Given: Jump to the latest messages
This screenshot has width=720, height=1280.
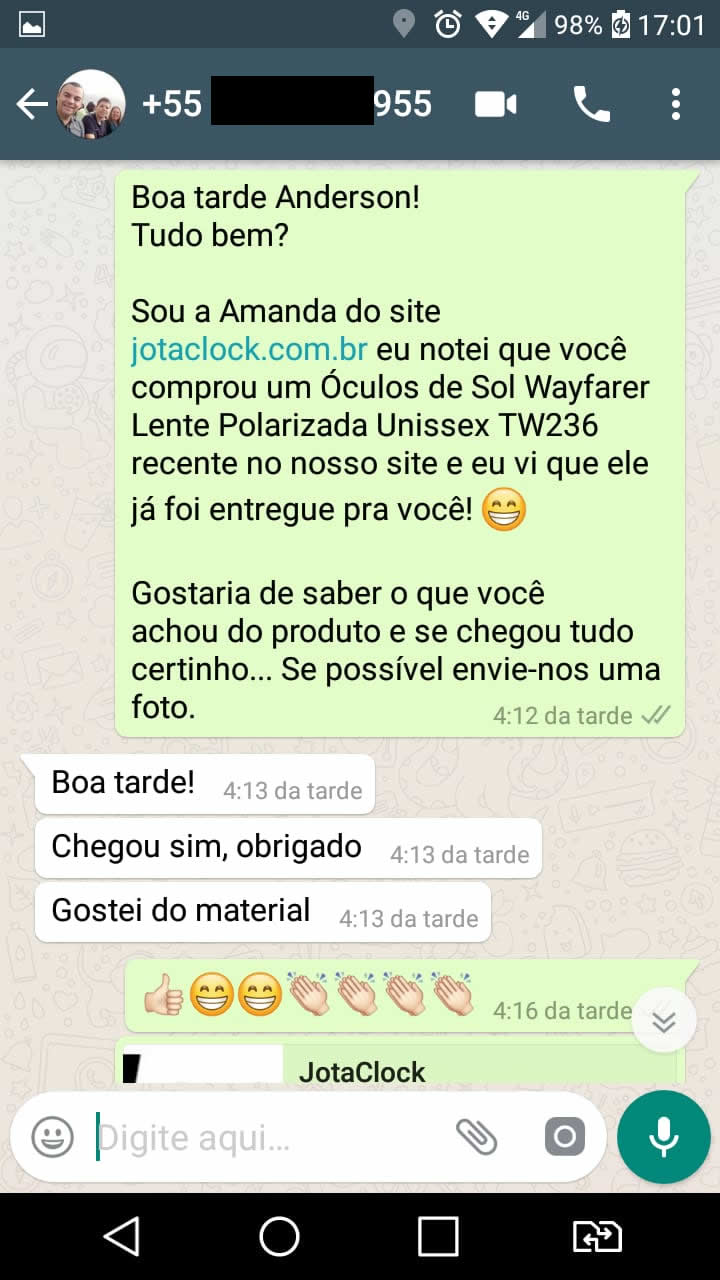Looking at the screenshot, I should click(664, 1021).
